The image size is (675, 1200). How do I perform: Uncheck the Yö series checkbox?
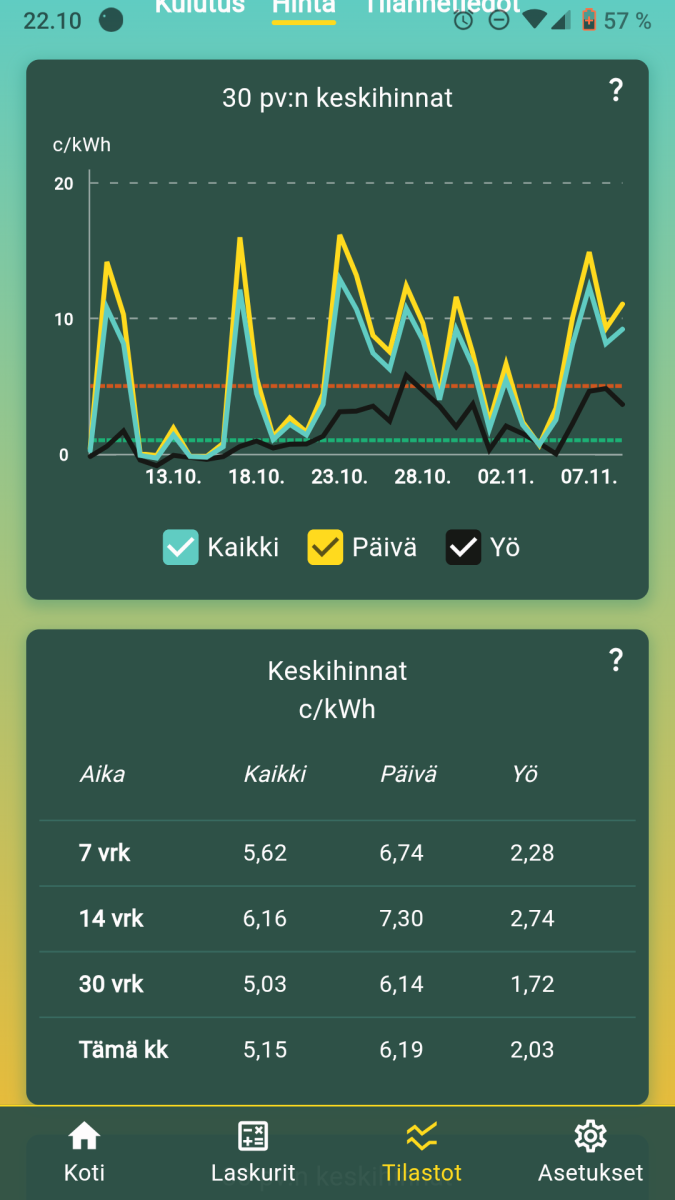coord(463,548)
